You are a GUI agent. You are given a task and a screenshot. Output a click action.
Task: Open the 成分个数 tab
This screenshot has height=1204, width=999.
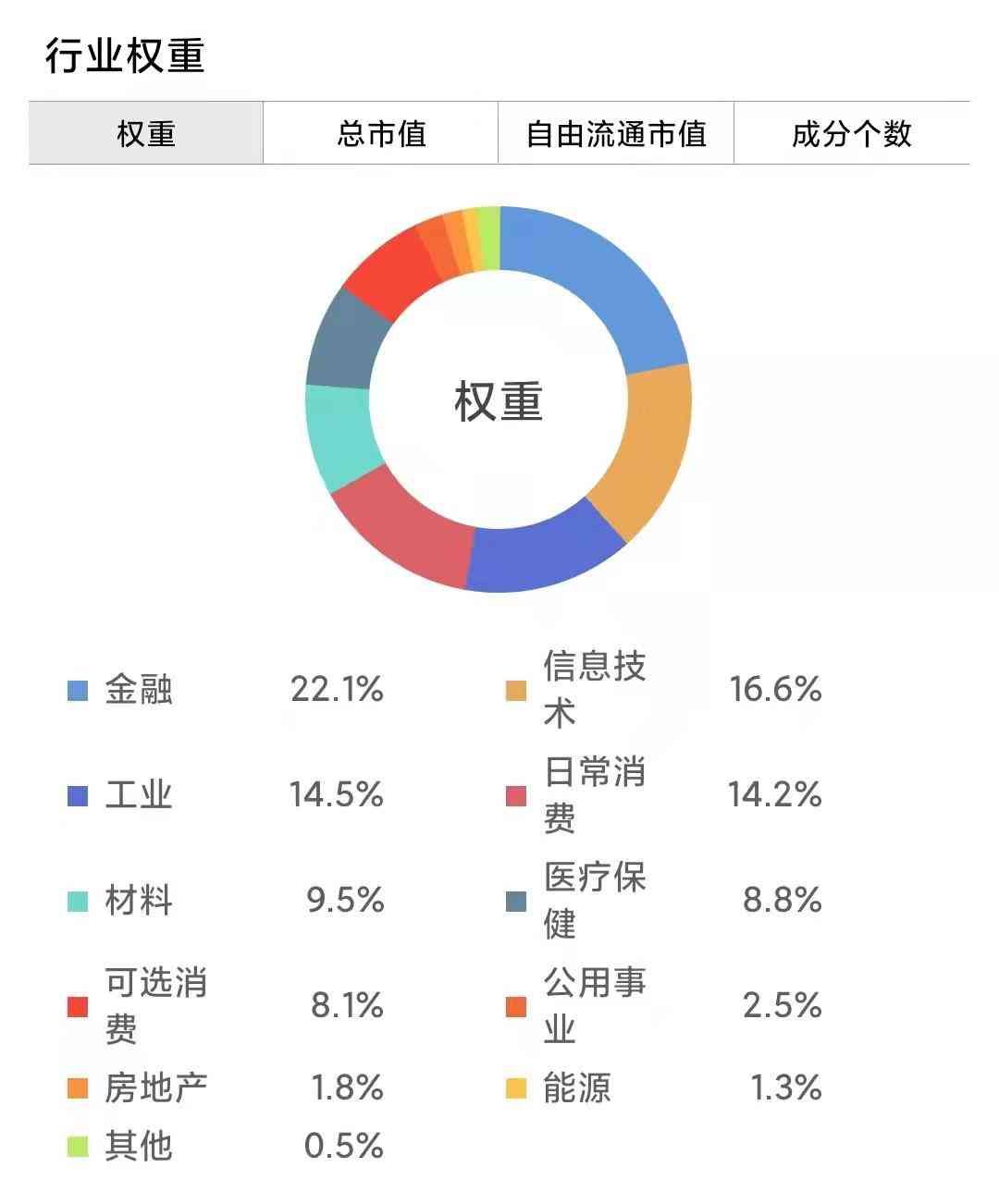pos(851,134)
